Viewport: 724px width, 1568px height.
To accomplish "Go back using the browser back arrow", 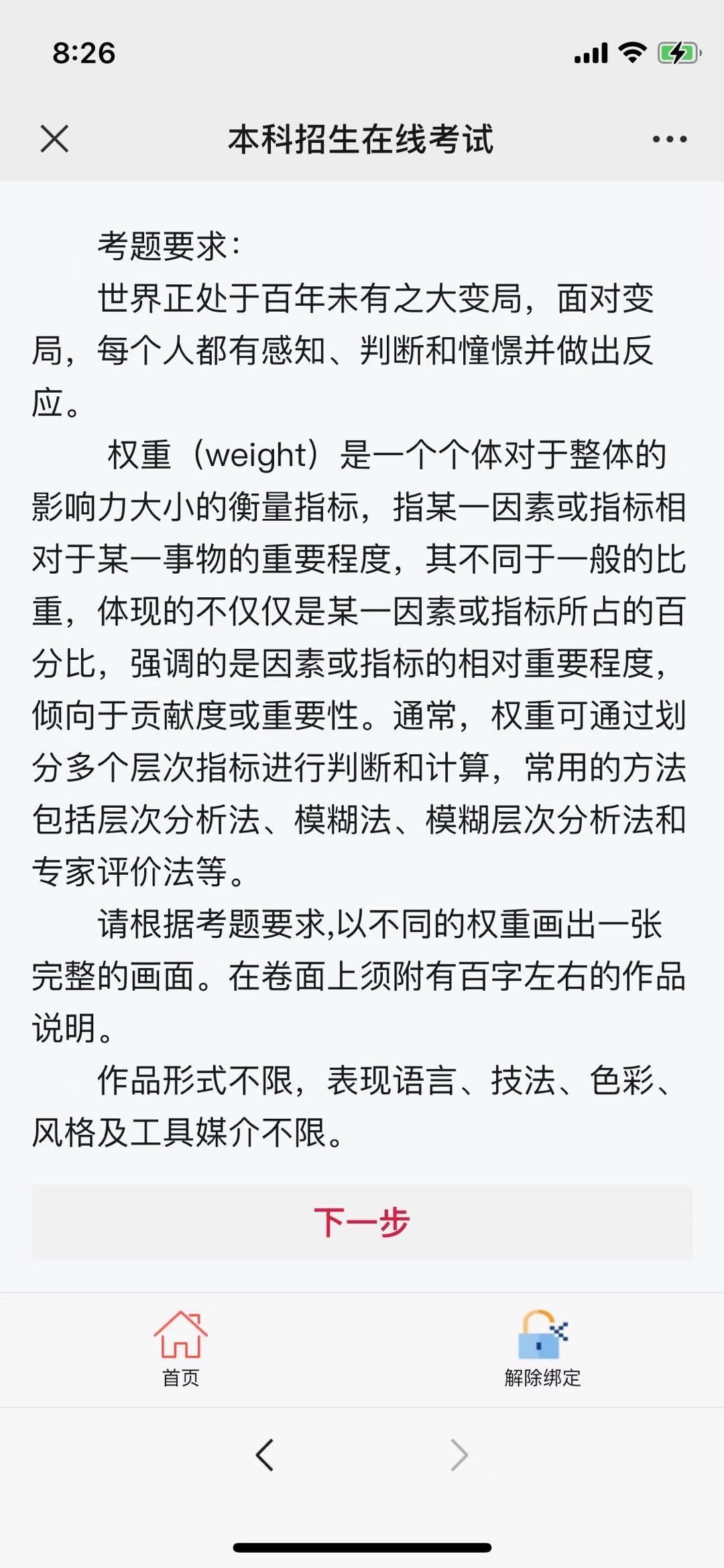I will click(265, 1455).
